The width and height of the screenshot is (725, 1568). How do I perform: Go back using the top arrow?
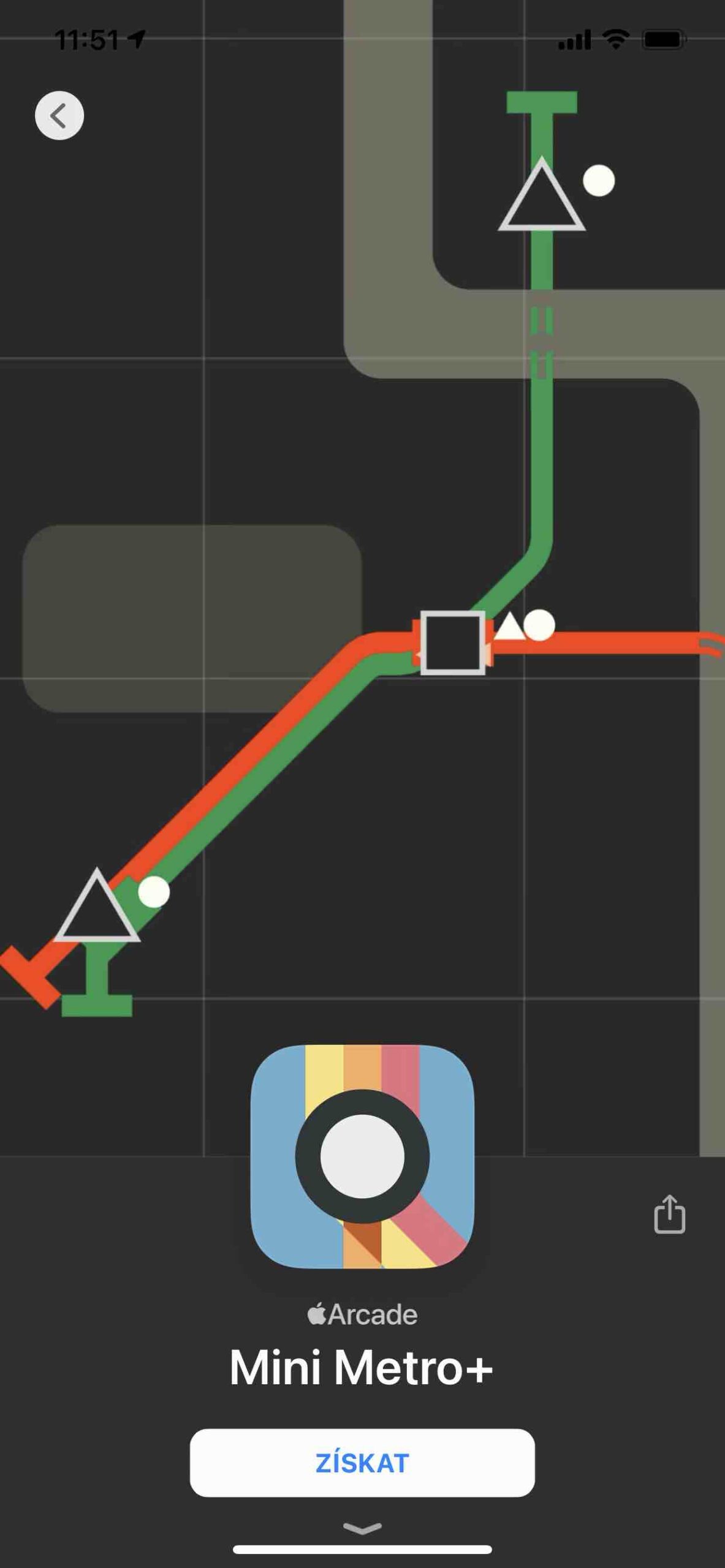(59, 115)
